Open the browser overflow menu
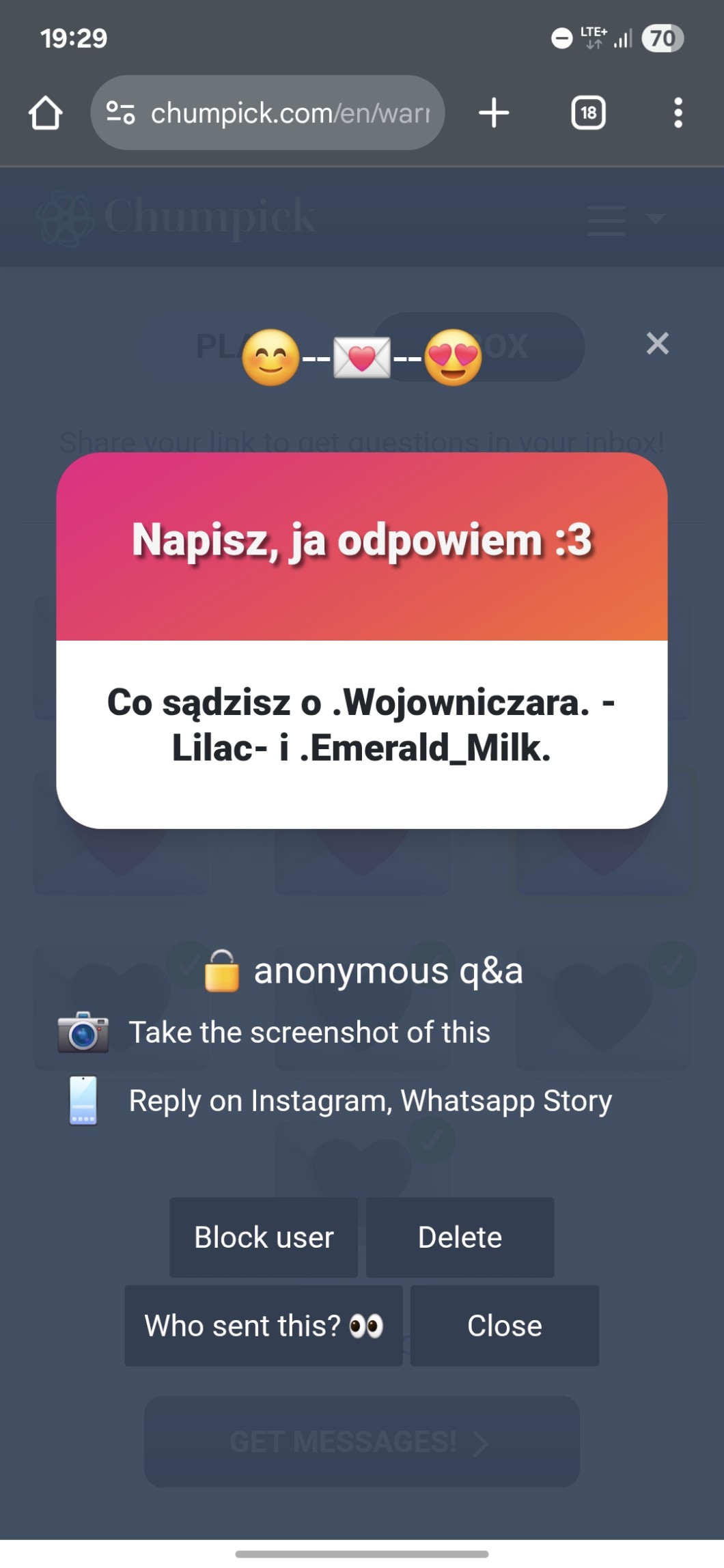Viewport: 724px width, 1568px height. [x=678, y=113]
